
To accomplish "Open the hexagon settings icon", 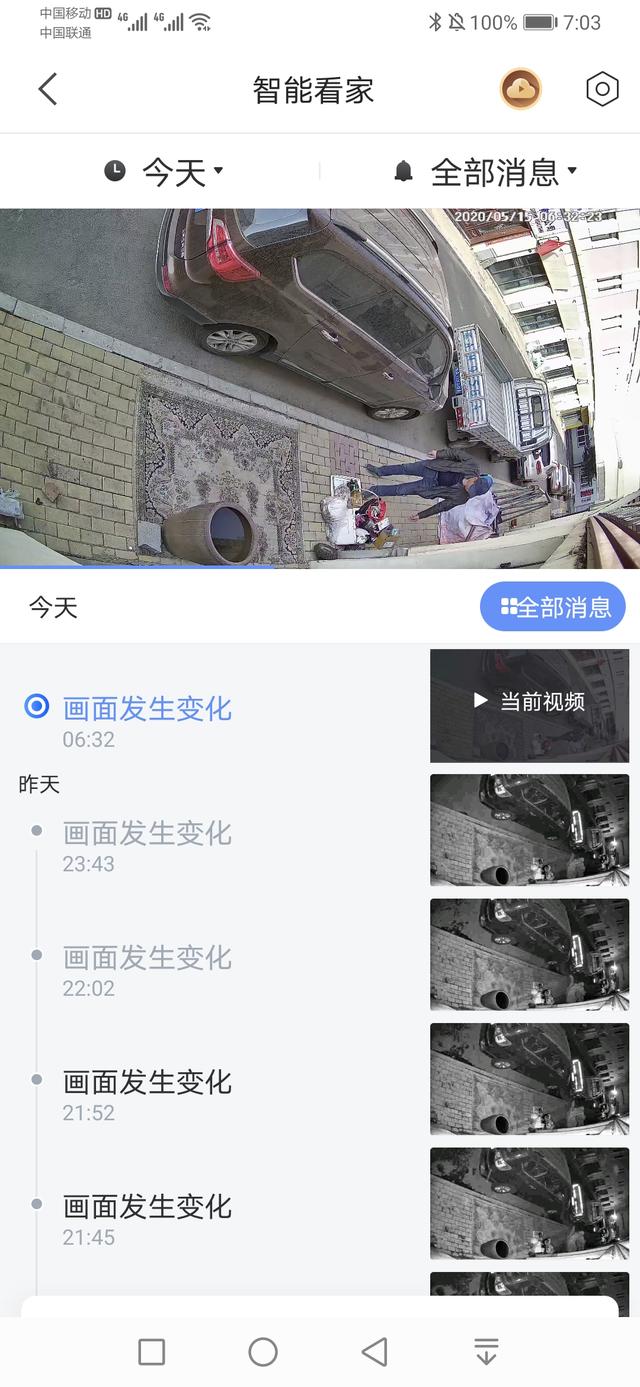I will click(x=602, y=89).
